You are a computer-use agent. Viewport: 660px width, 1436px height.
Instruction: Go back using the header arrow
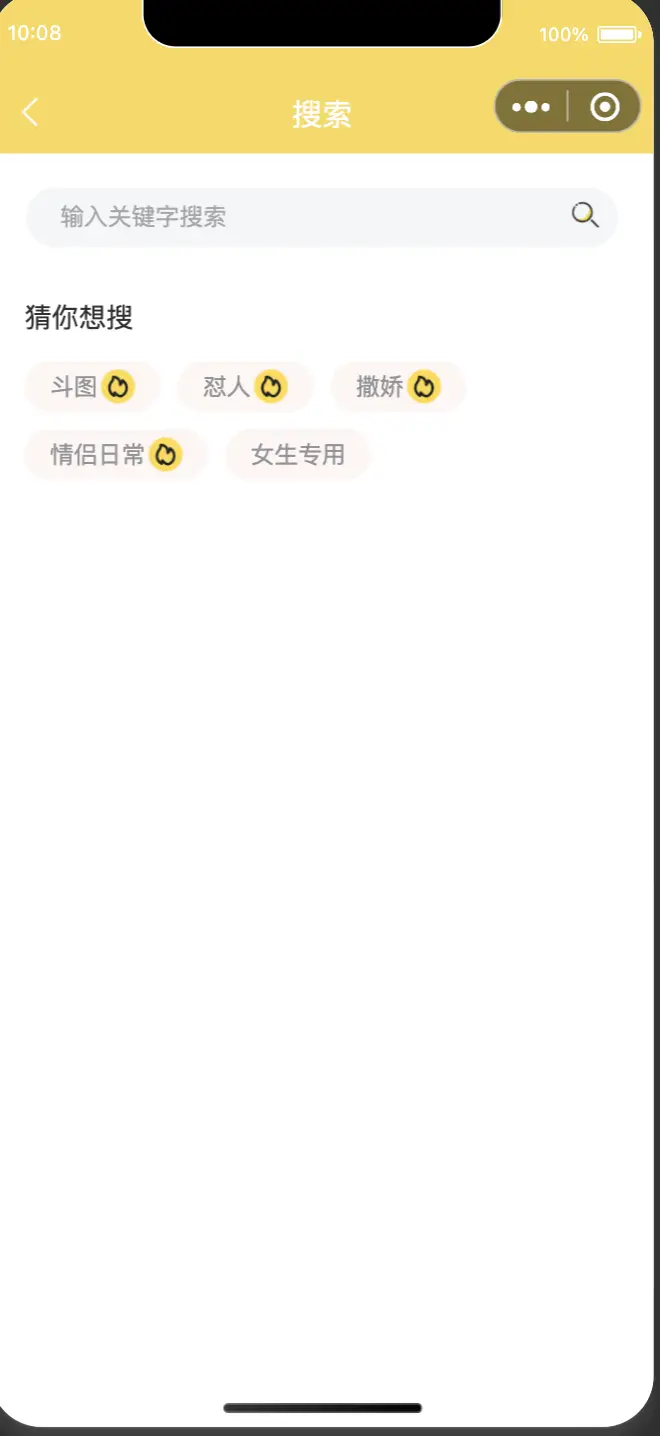(31, 112)
